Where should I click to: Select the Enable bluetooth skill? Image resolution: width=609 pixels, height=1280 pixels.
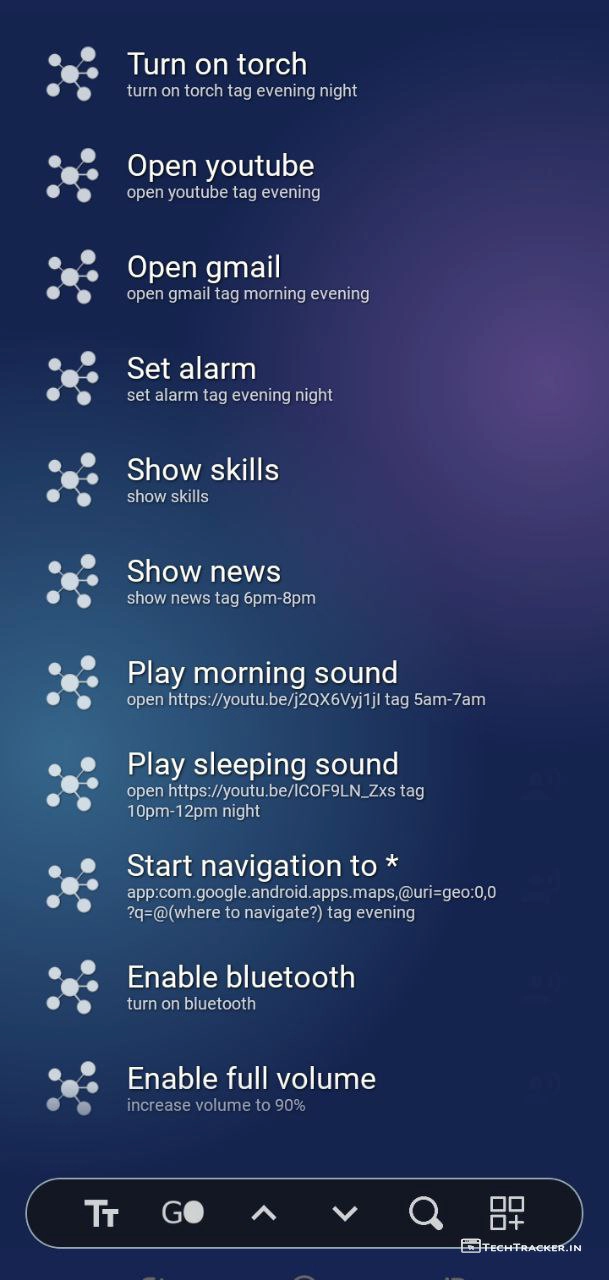click(240, 986)
